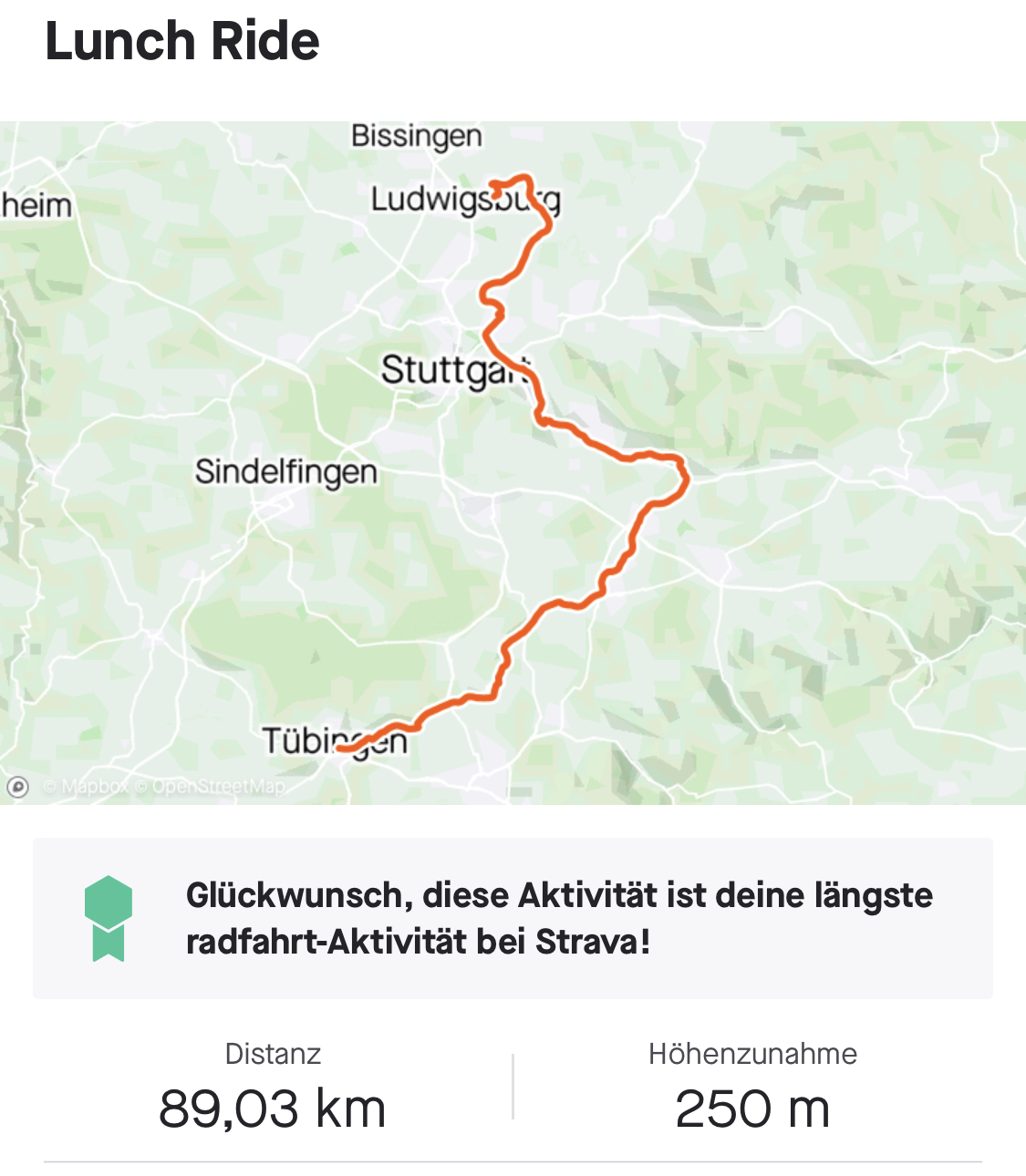
Task: Open the longest ride achievement banner
Action: point(513,918)
